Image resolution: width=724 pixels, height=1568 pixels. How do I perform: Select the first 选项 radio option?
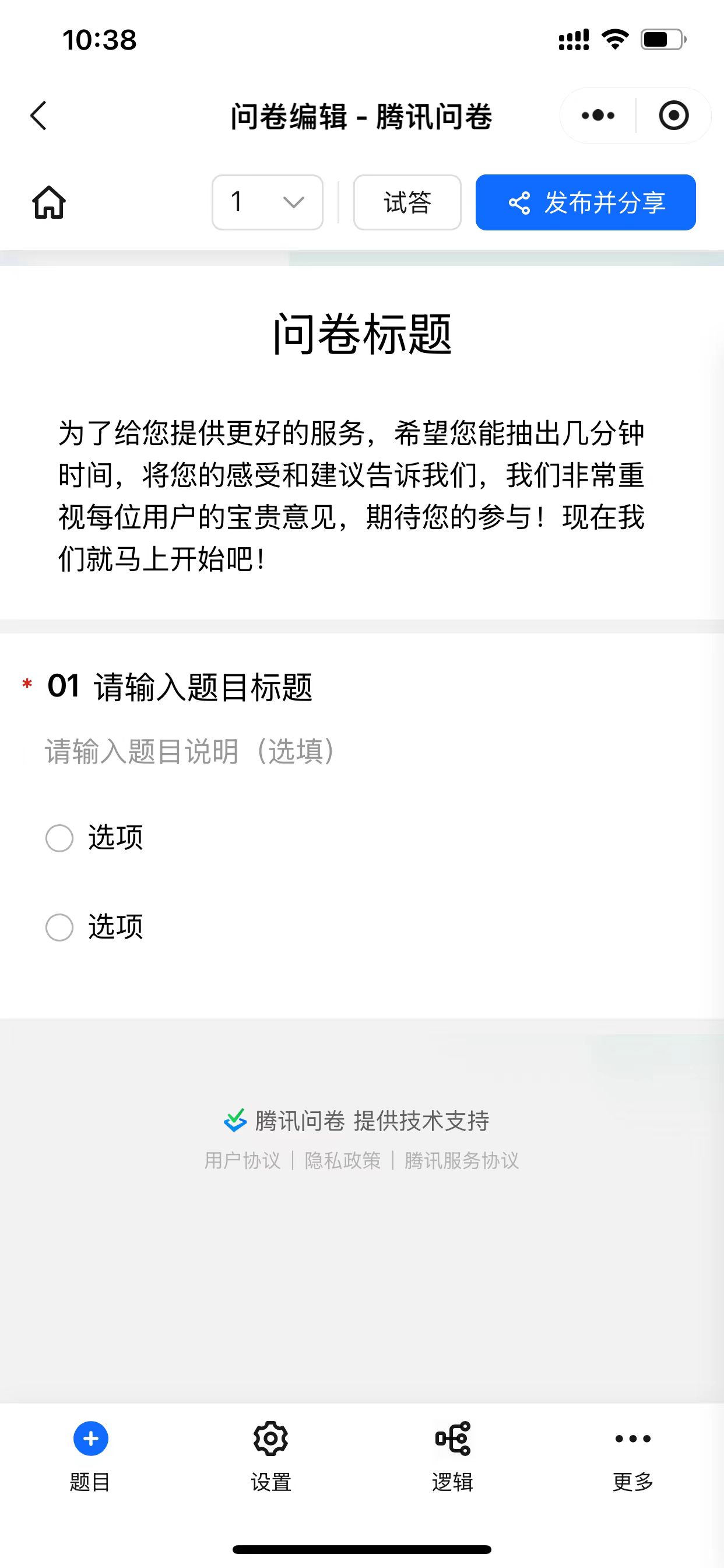click(59, 838)
